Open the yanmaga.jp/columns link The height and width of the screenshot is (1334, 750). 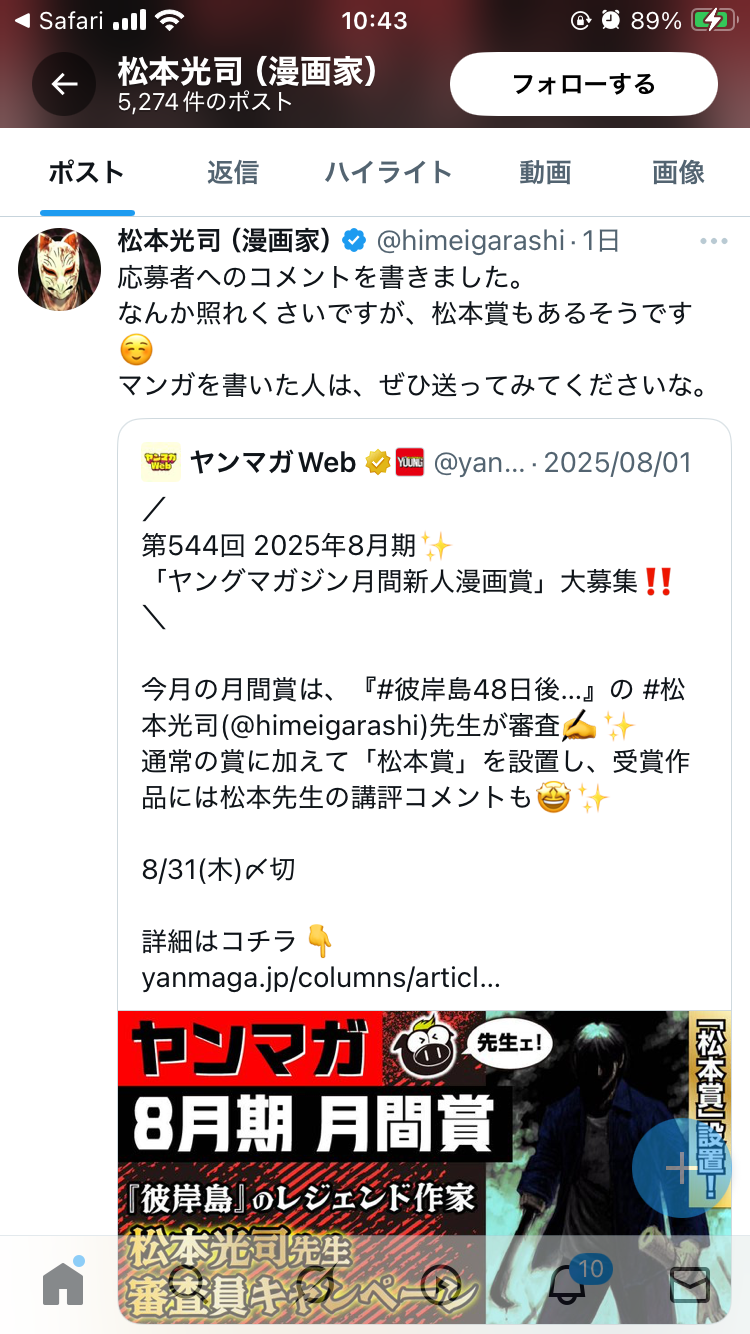coord(321,976)
